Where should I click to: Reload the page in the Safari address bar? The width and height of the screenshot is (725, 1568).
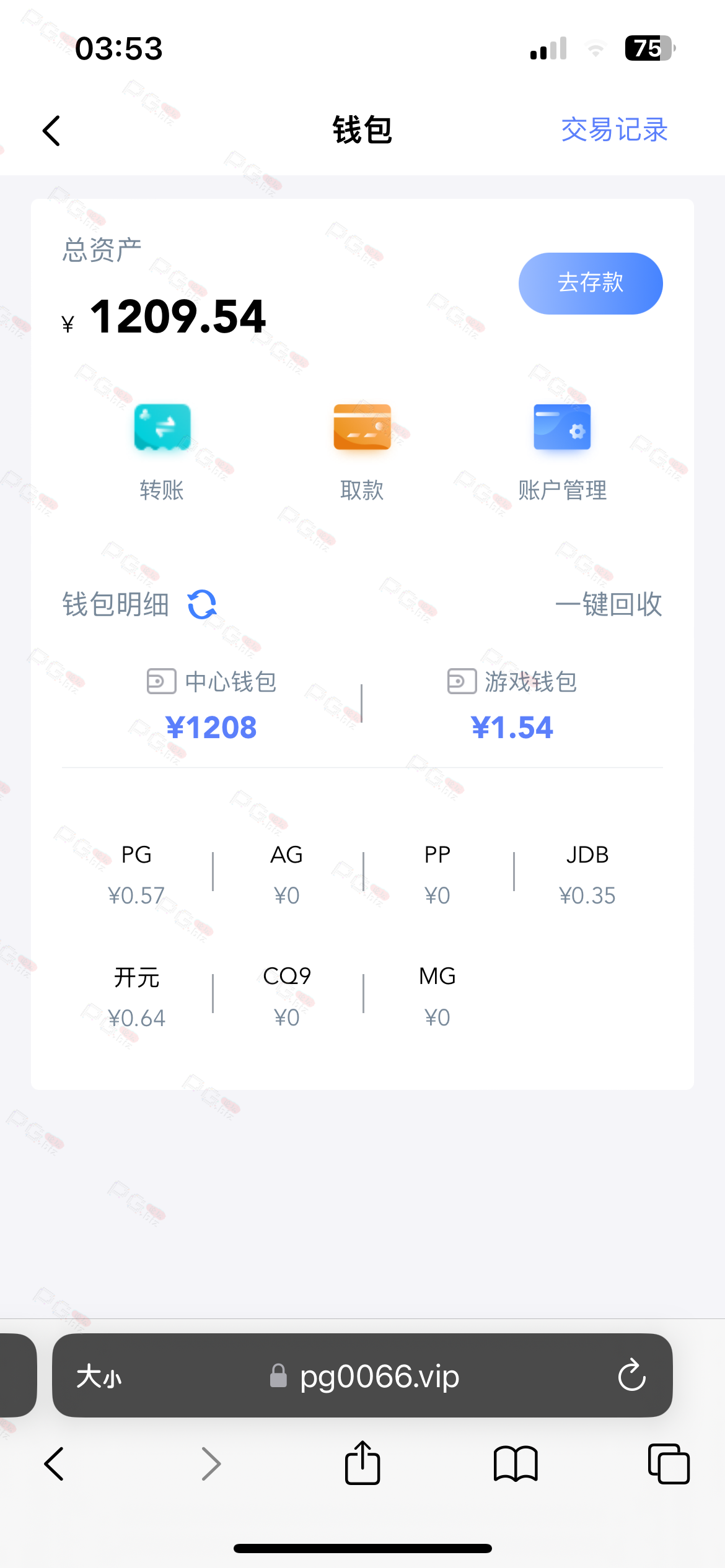[631, 1375]
